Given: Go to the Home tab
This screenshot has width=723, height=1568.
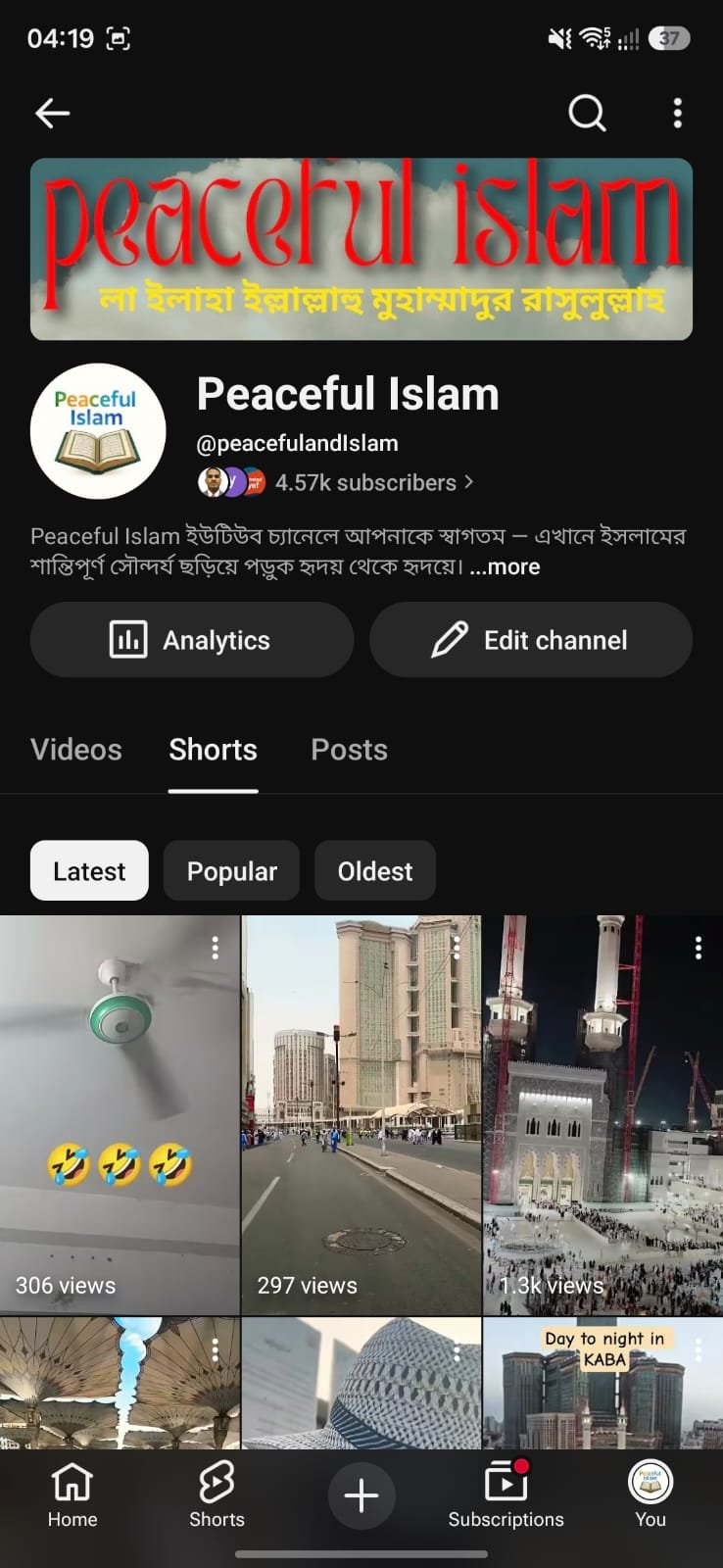Looking at the screenshot, I should tap(72, 1495).
